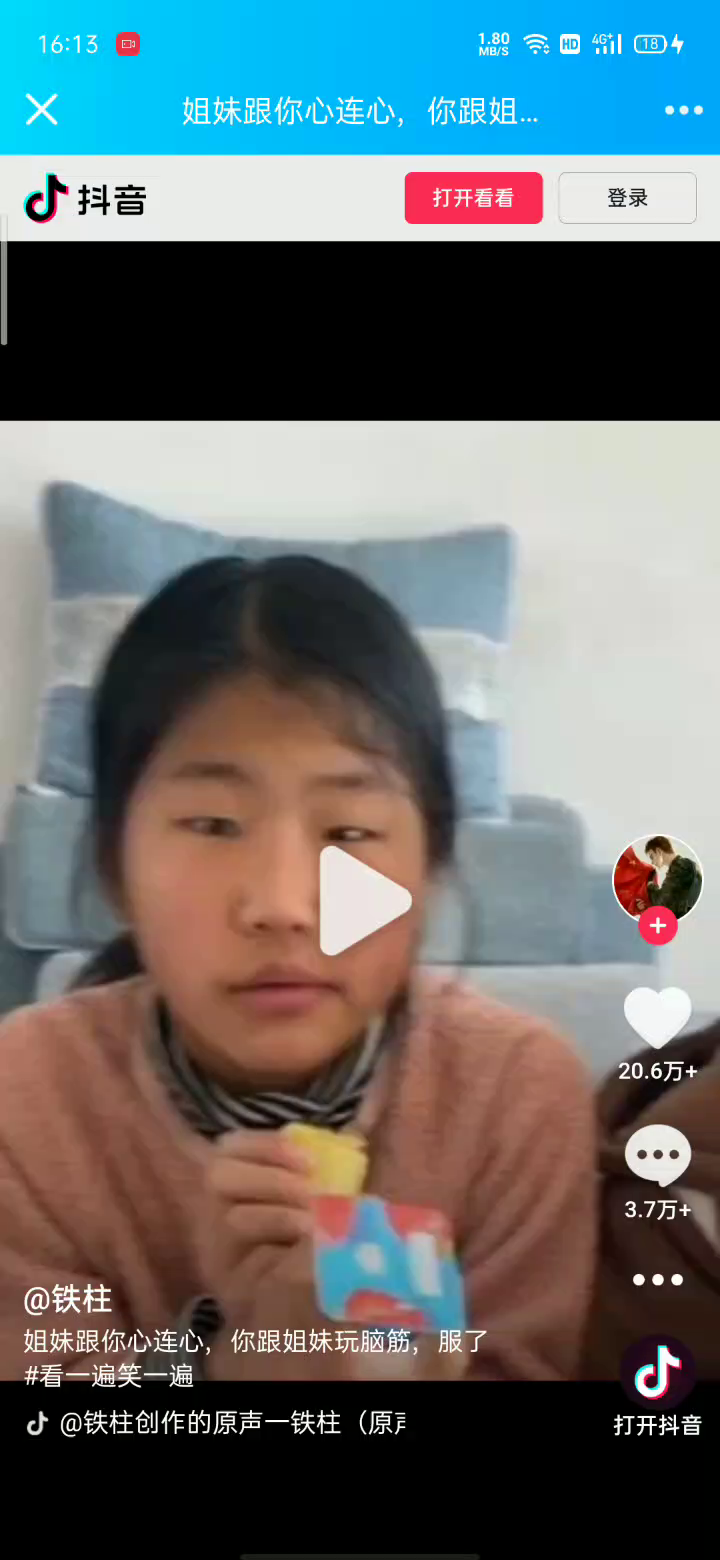Close the Douyin web page
Viewport: 720px width, 1560px height.
point(42,110)
